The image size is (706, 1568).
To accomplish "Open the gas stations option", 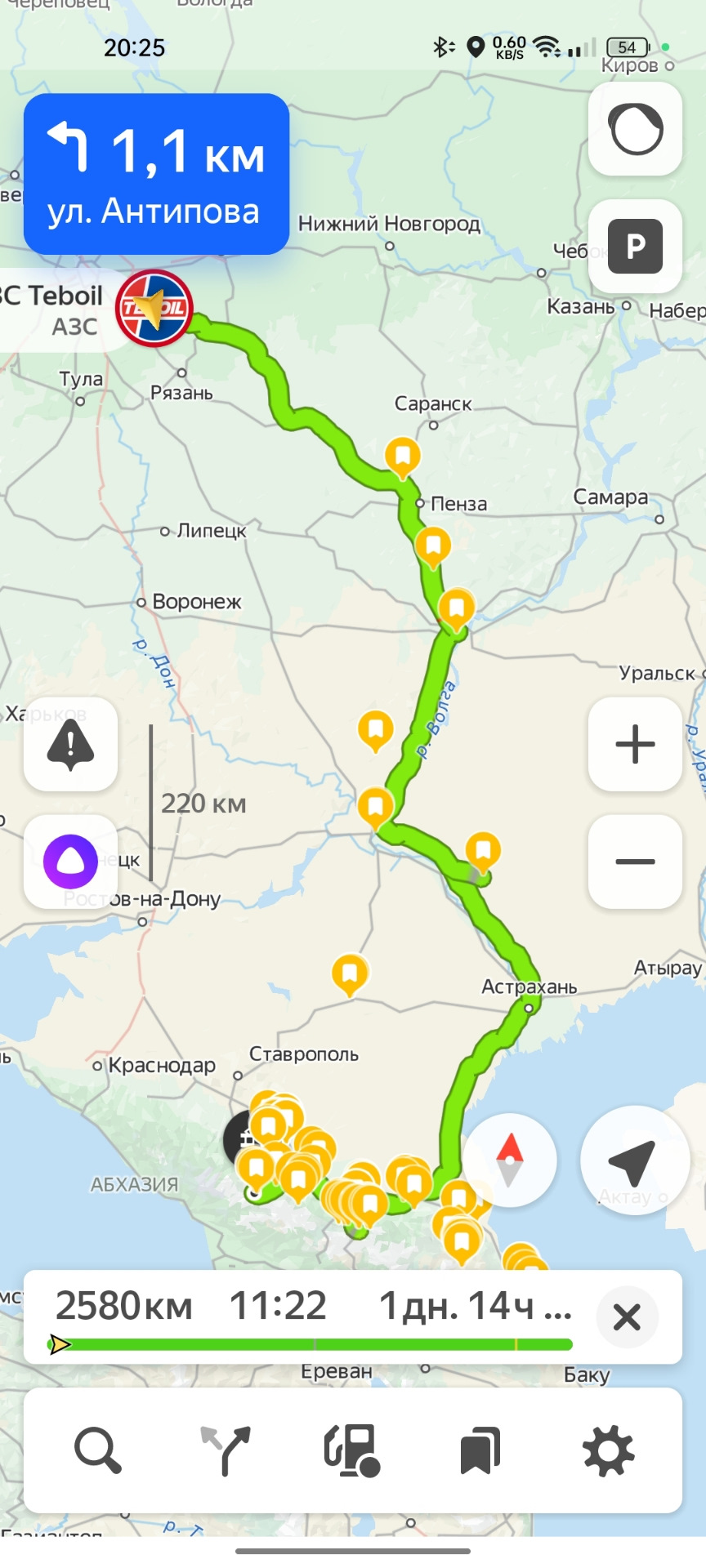I will coord(353,1450).
